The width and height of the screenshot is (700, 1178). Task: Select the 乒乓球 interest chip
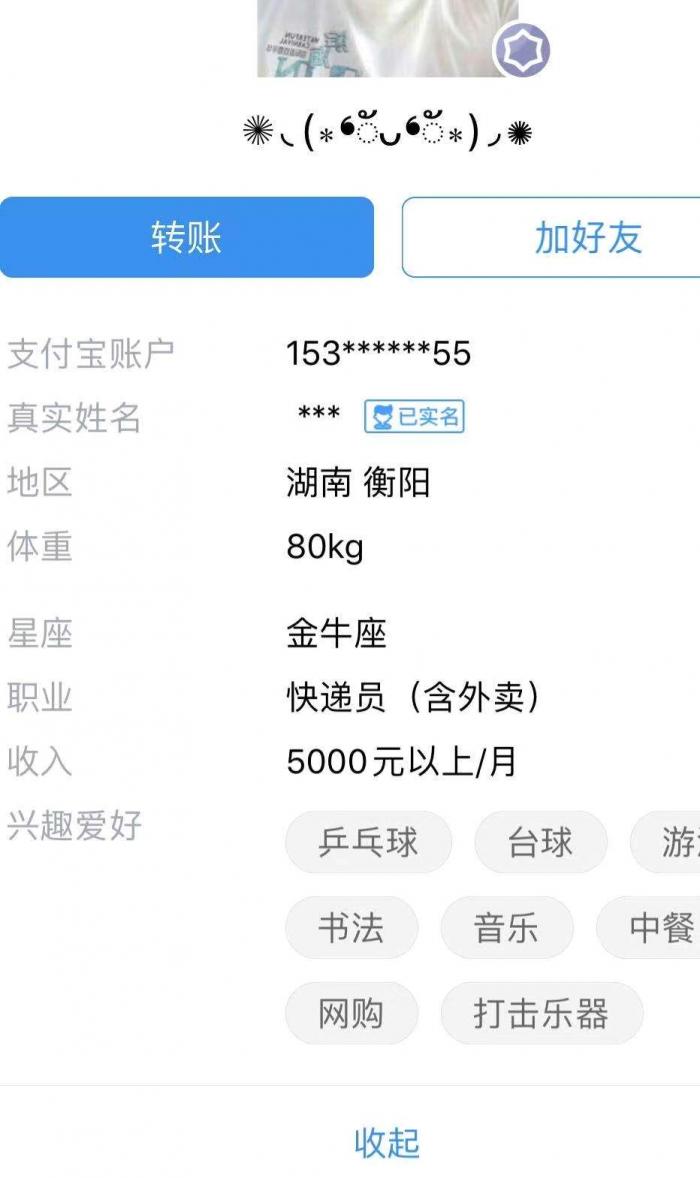pyautogui.click(x=368, y=843)
